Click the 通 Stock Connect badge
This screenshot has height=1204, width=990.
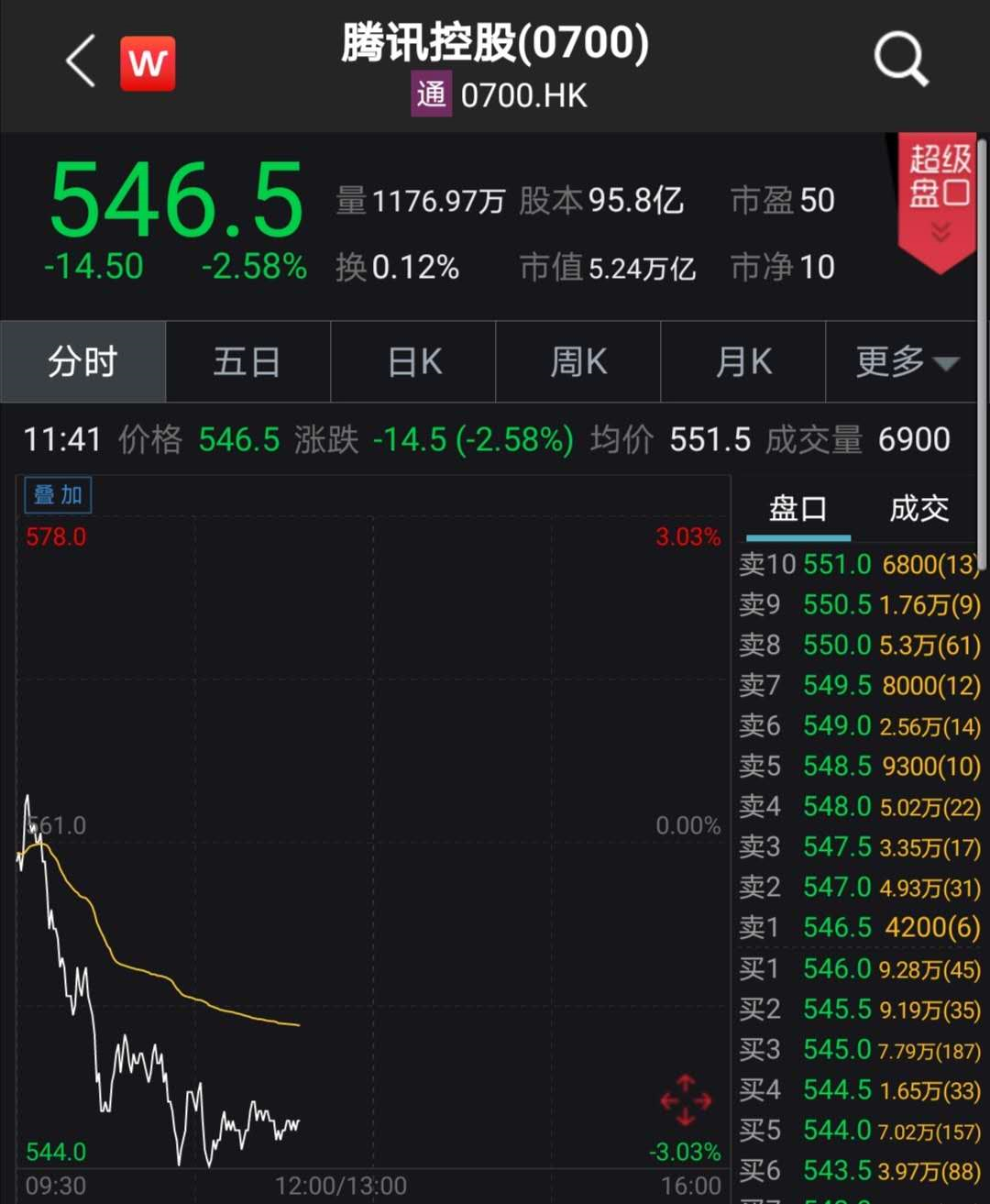coord(431,94)
